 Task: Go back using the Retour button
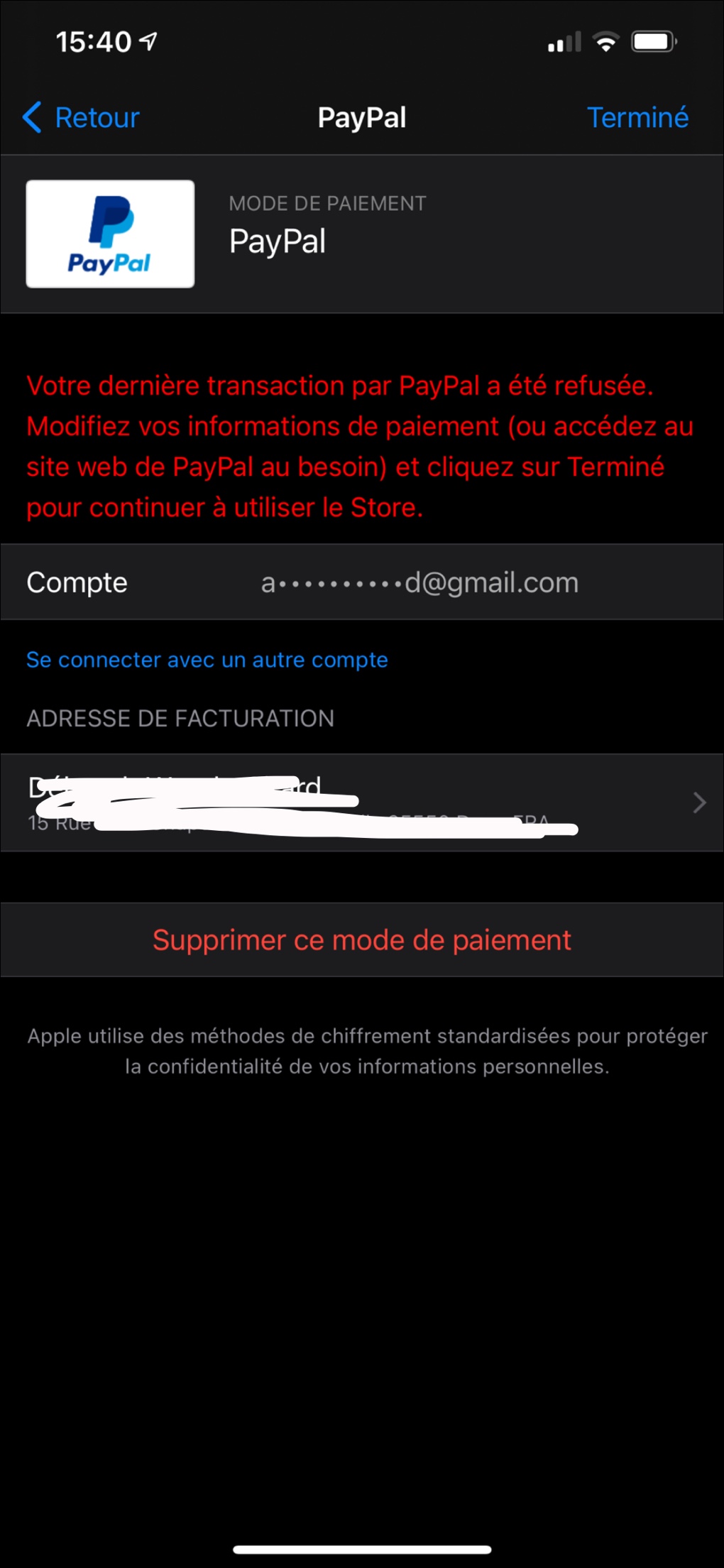tap(82, 117)
